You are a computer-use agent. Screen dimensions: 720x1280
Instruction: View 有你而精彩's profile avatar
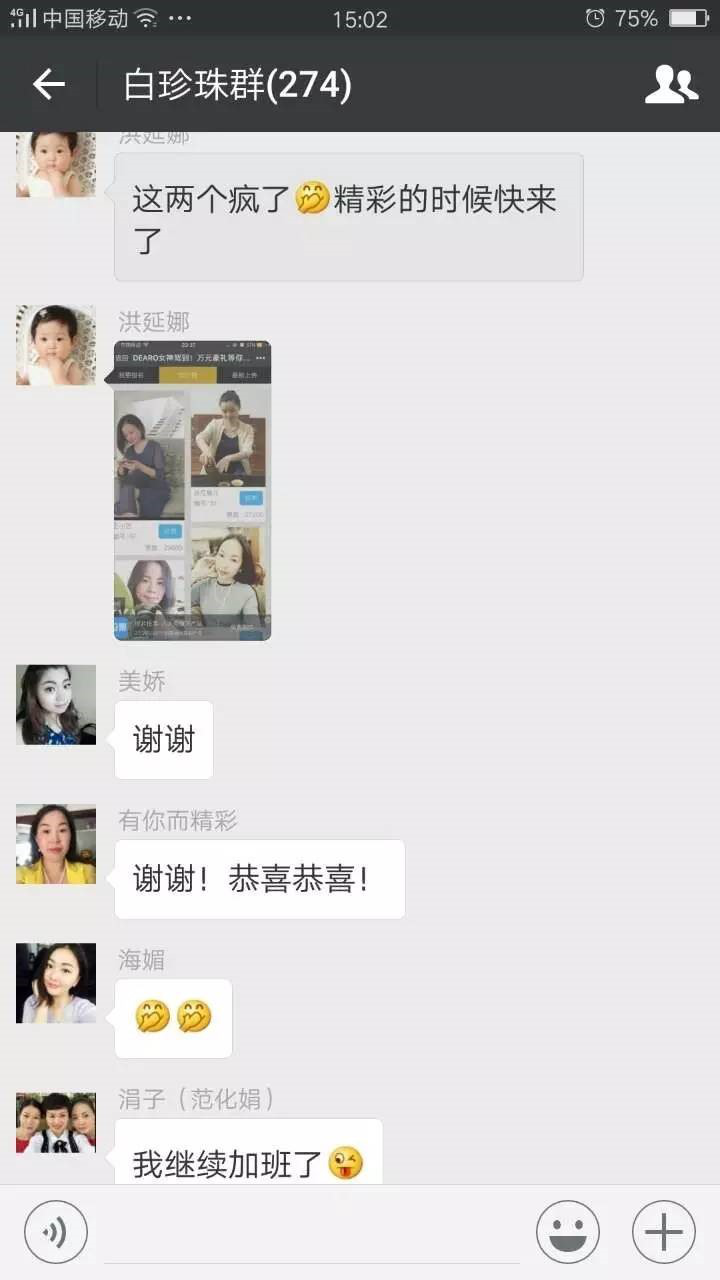[x=56, y=845]
